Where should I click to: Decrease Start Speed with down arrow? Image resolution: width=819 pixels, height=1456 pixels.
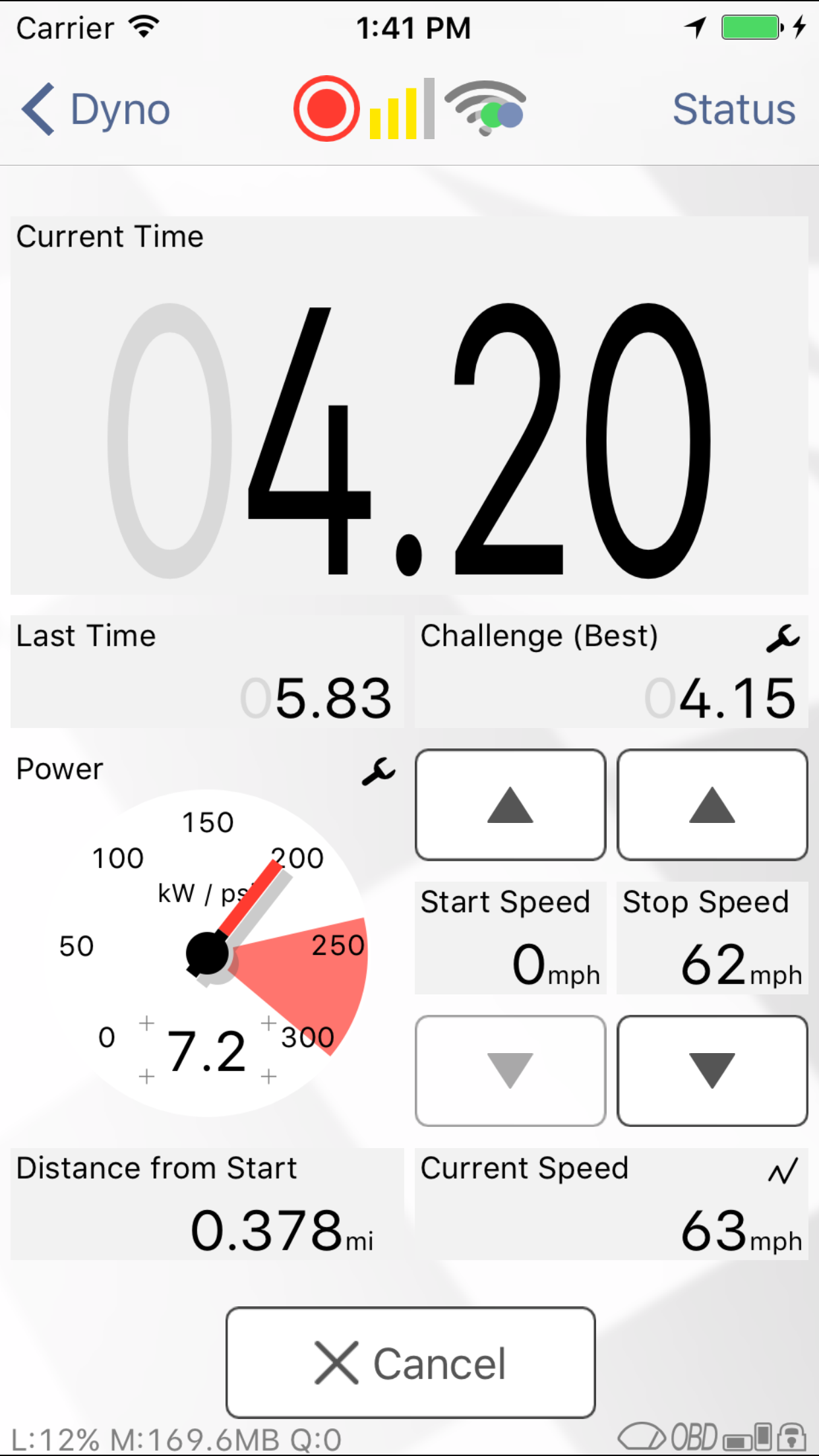pyautogui.click(x=510, y=1071)
